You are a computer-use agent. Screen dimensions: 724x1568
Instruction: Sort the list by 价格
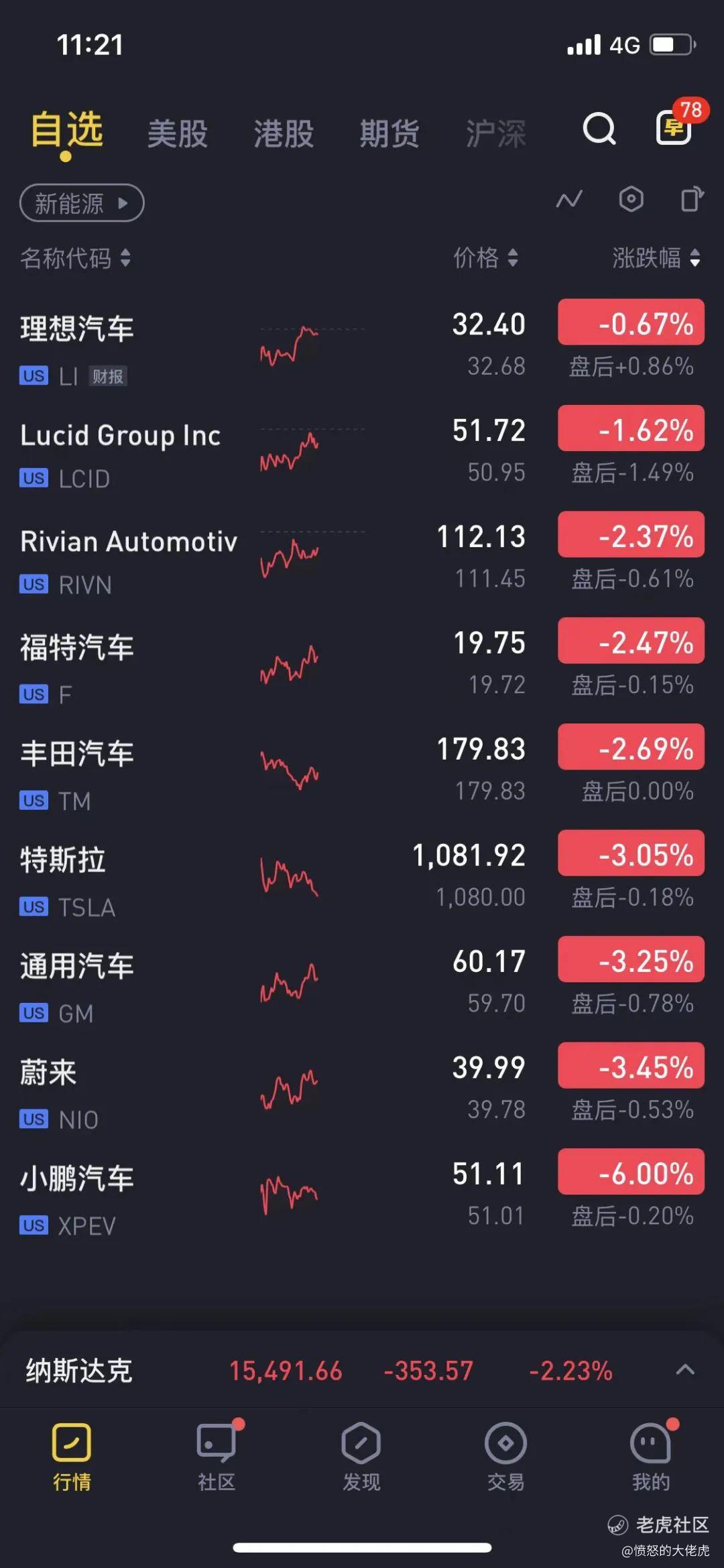coord(485,257)
